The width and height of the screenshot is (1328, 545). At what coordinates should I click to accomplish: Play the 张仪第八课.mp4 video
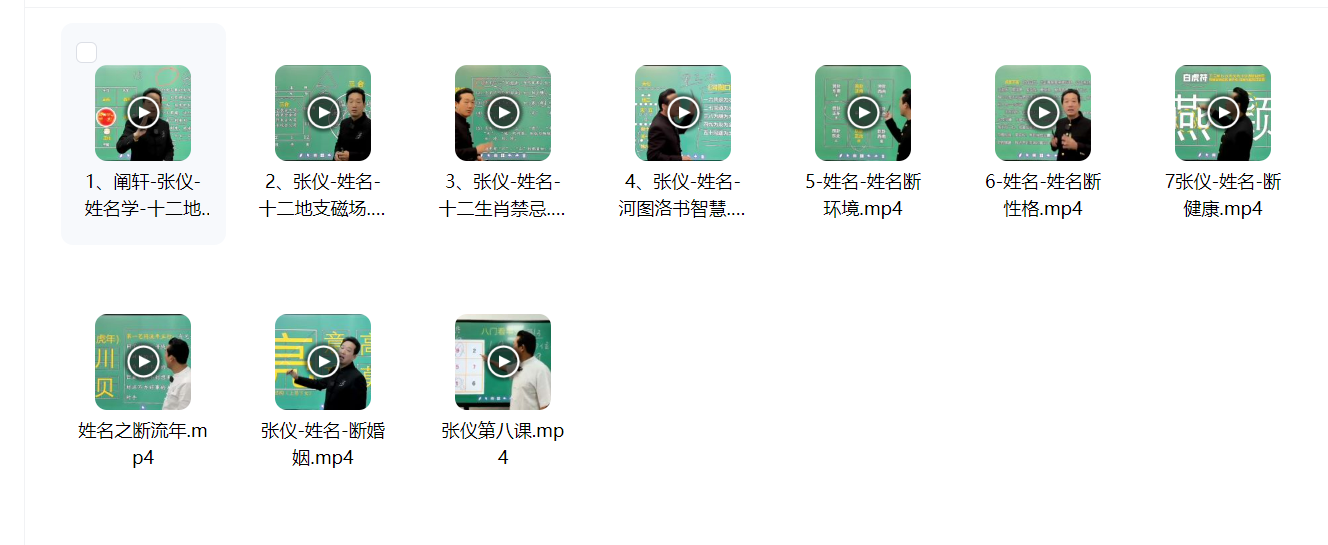click(x=503, y=361)
